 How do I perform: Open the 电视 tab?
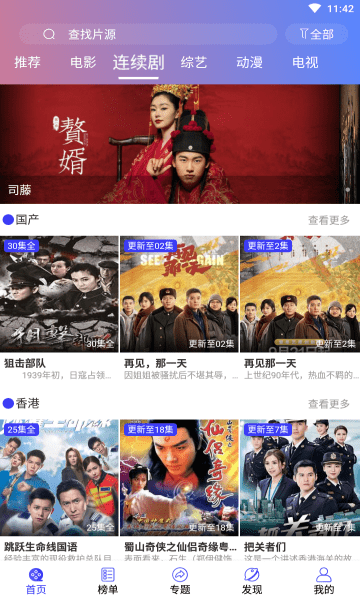click(305, 62)
